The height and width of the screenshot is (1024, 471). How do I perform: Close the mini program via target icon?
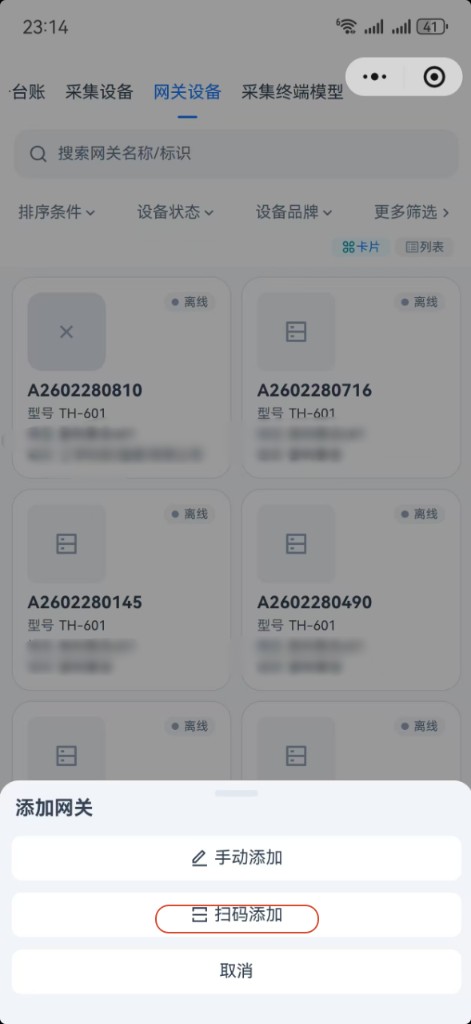434,77
